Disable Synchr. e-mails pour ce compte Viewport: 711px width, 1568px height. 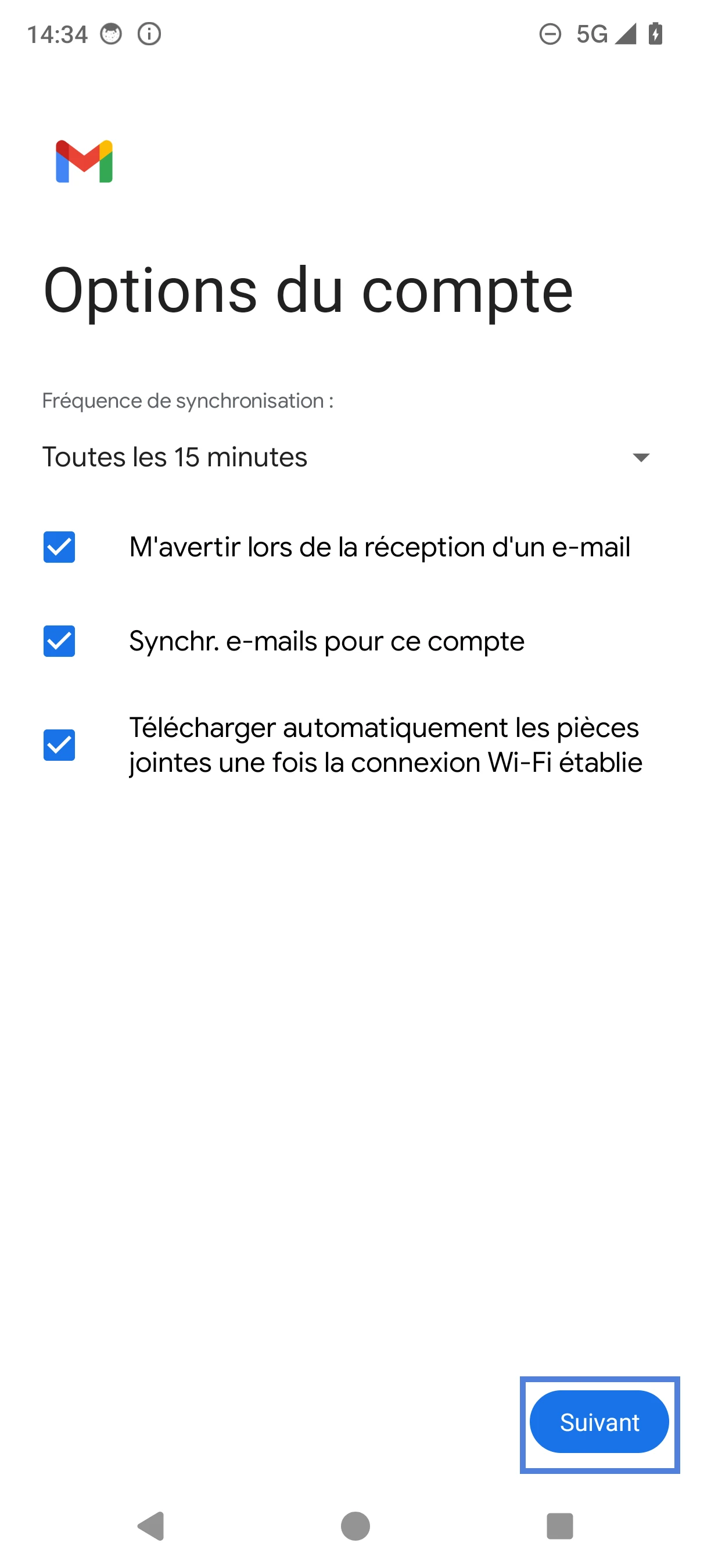point(59,641)
